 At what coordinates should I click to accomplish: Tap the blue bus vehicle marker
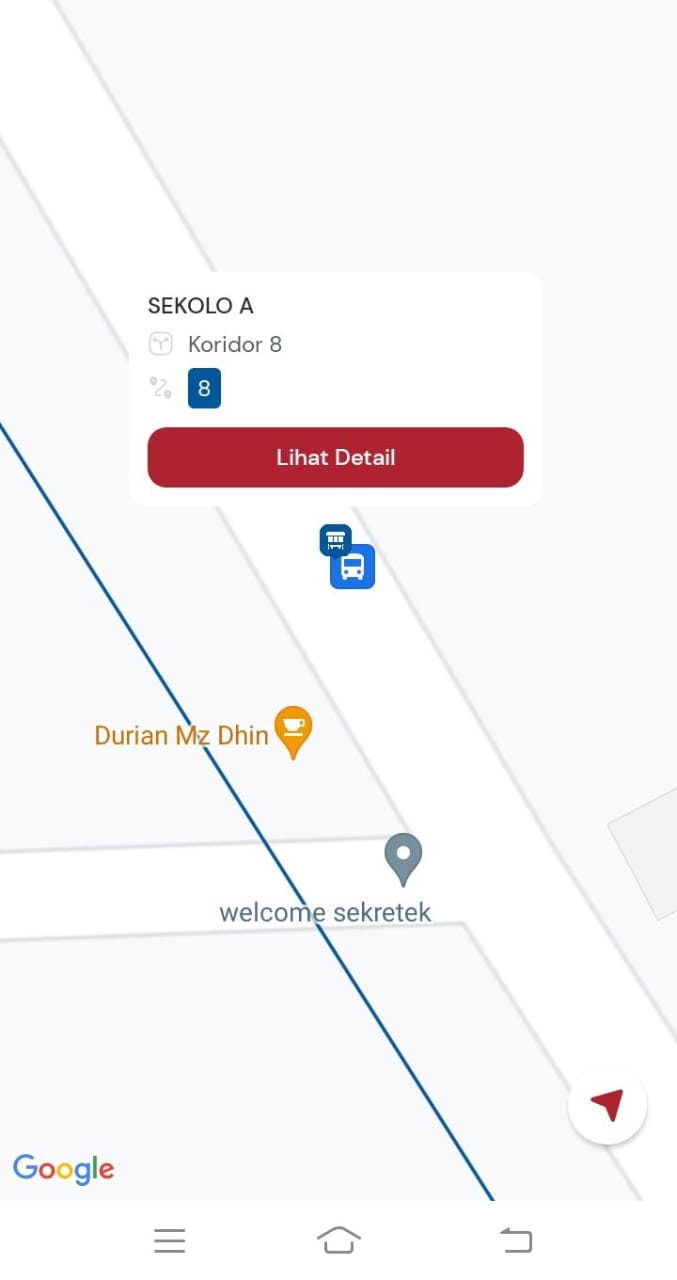click(x=353, y=567)
